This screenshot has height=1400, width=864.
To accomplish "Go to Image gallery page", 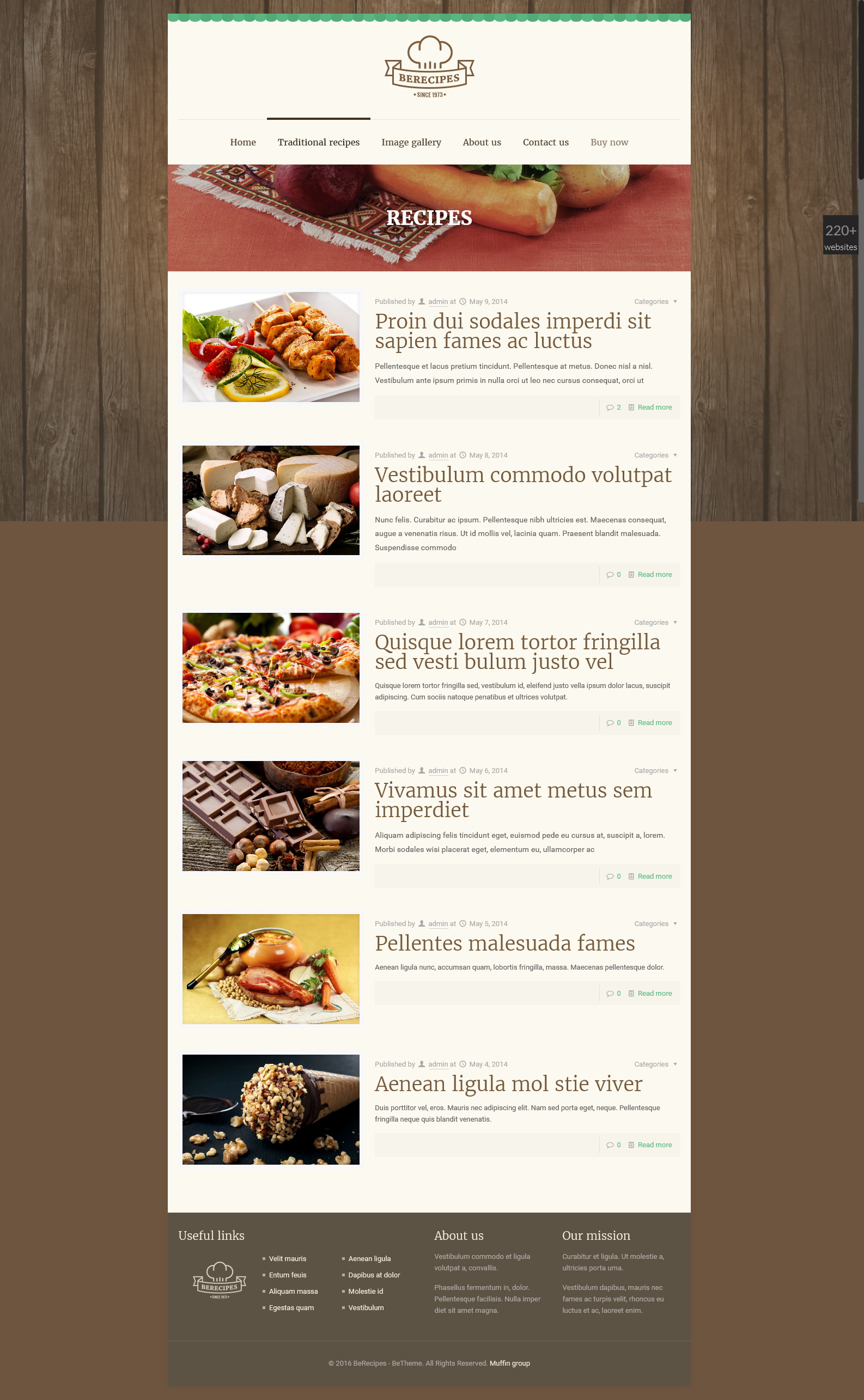I will (411, 142).
